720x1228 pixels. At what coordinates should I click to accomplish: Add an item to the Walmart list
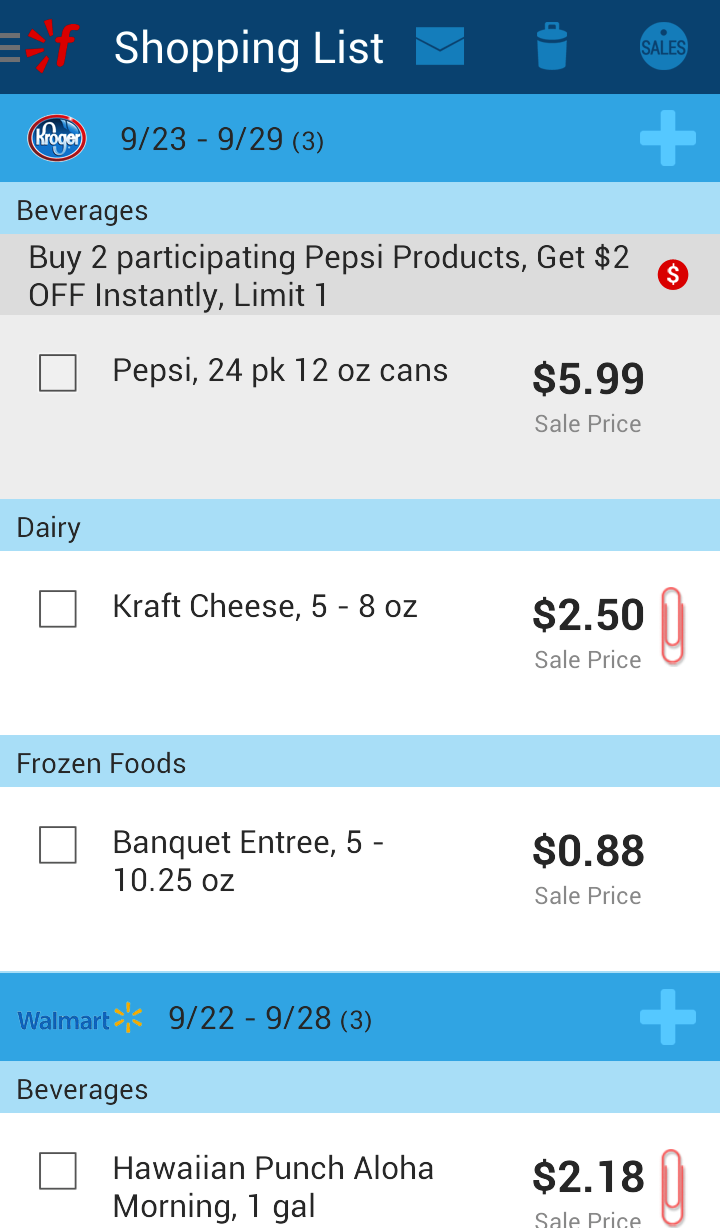tap(668, 1017)
